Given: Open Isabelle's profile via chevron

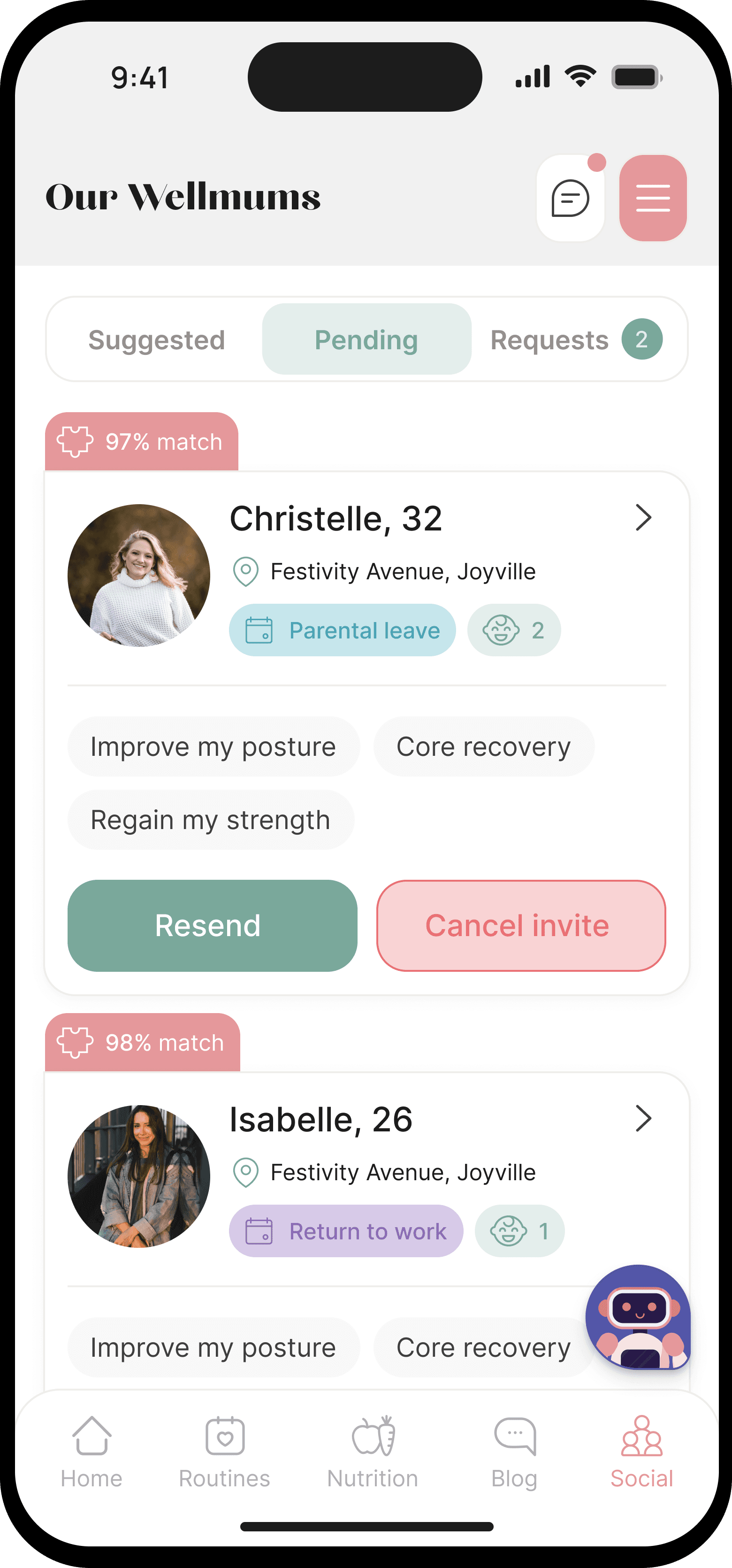Looking at the screenshot, I should [642, 1118].
